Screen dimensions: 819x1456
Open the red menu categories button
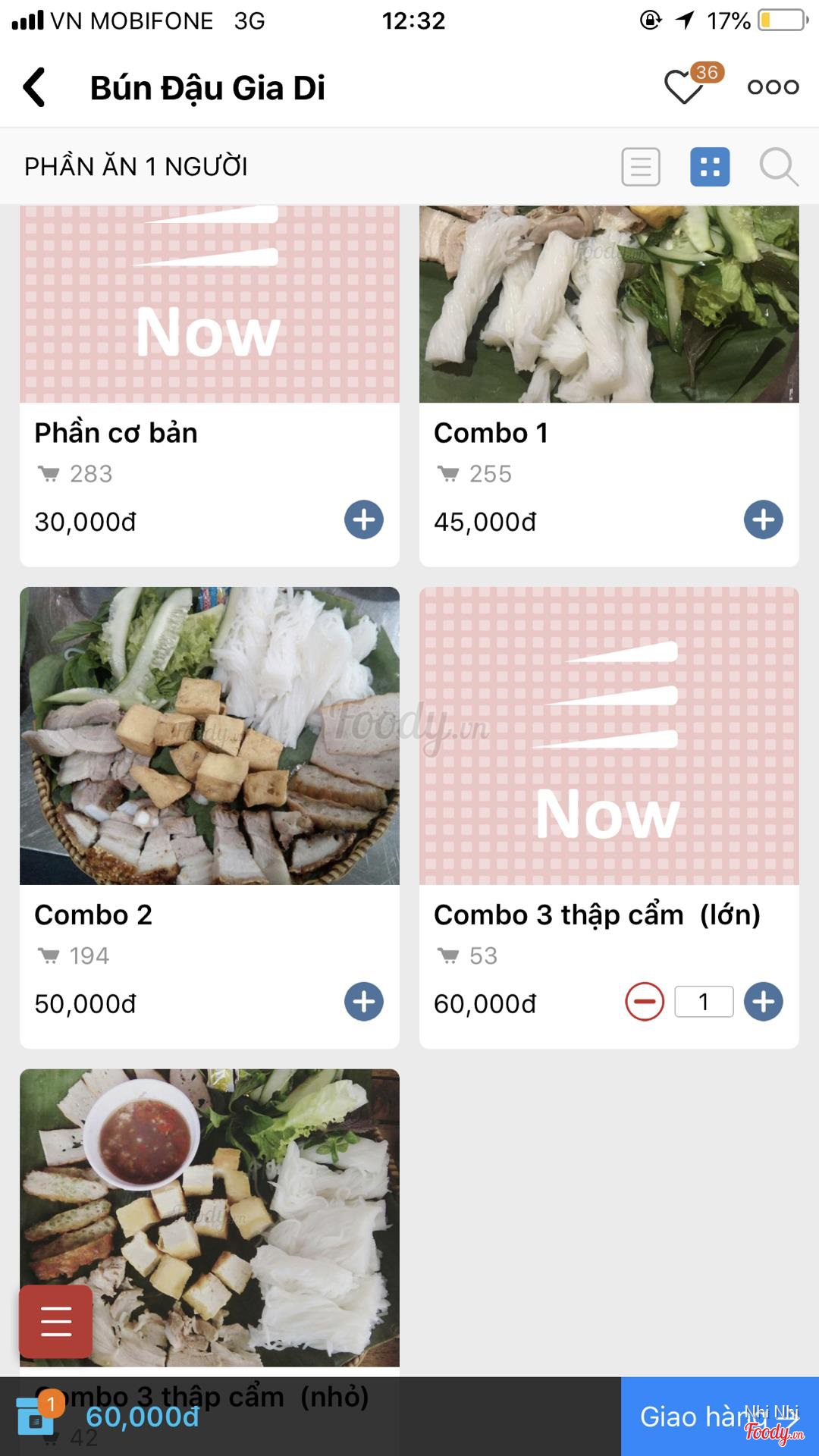[x=56, y=1322]
